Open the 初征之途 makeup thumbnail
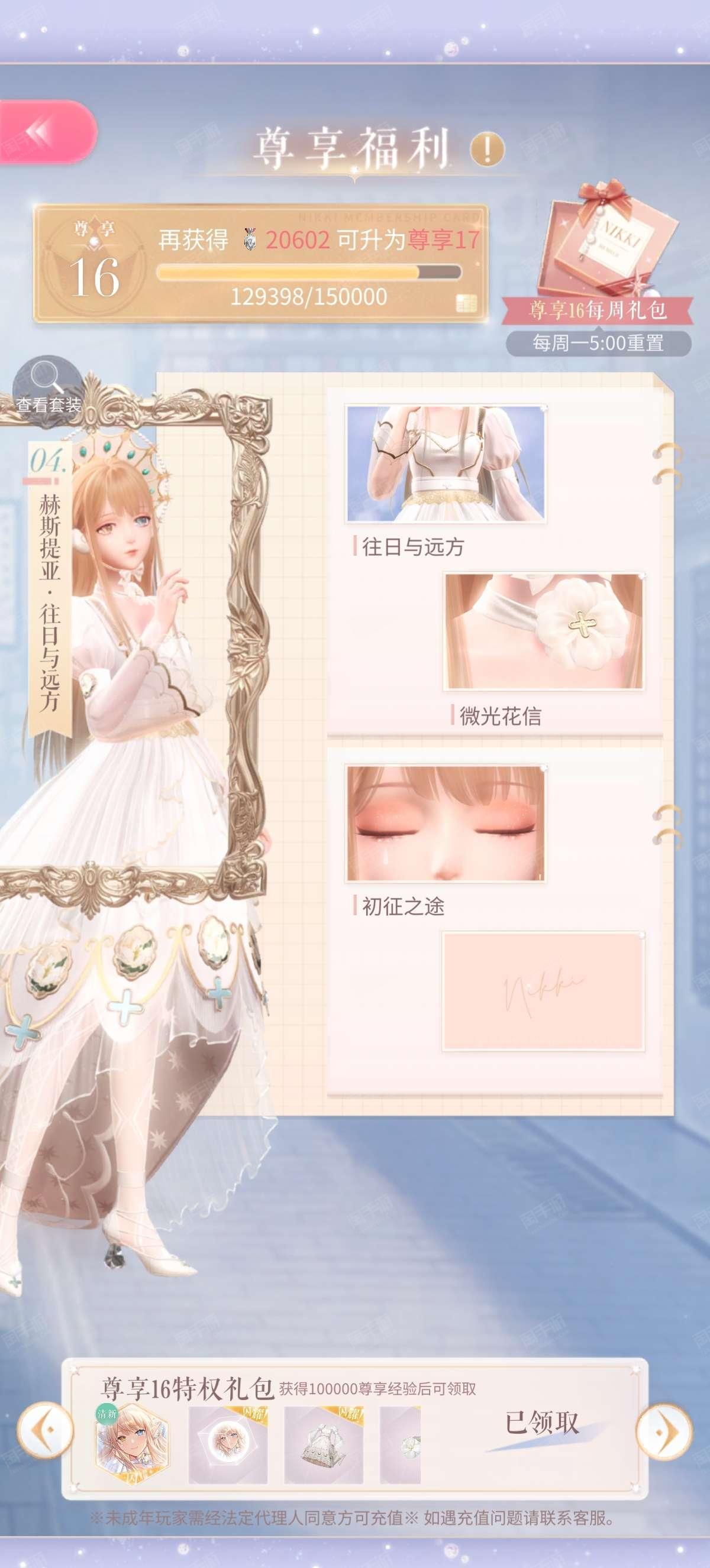 pos(446,823)
